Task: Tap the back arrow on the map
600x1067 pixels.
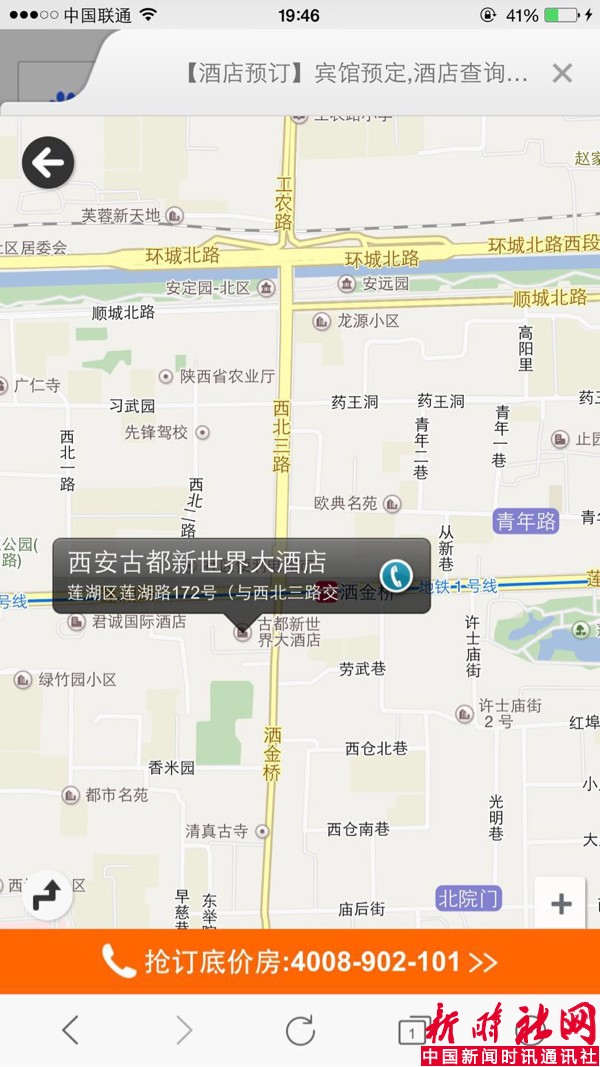Action: click(48, 162)
